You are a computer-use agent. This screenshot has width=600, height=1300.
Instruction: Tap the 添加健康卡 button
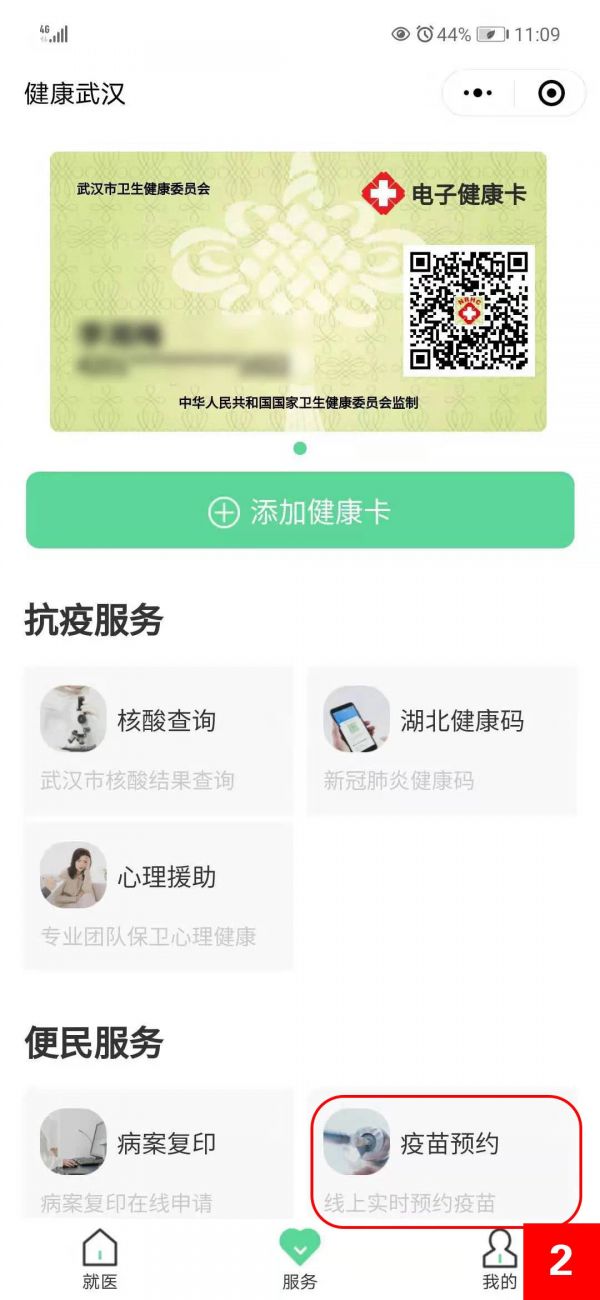click(x=300, y=512)
